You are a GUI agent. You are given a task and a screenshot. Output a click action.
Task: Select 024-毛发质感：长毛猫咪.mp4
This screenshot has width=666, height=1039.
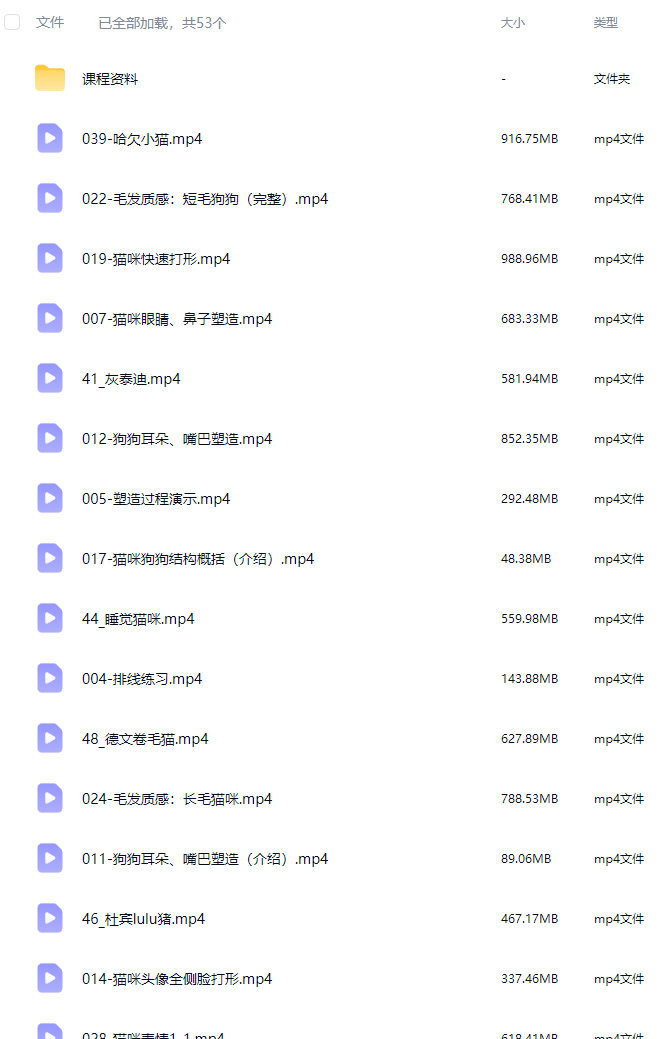click(x=177, y=799)
